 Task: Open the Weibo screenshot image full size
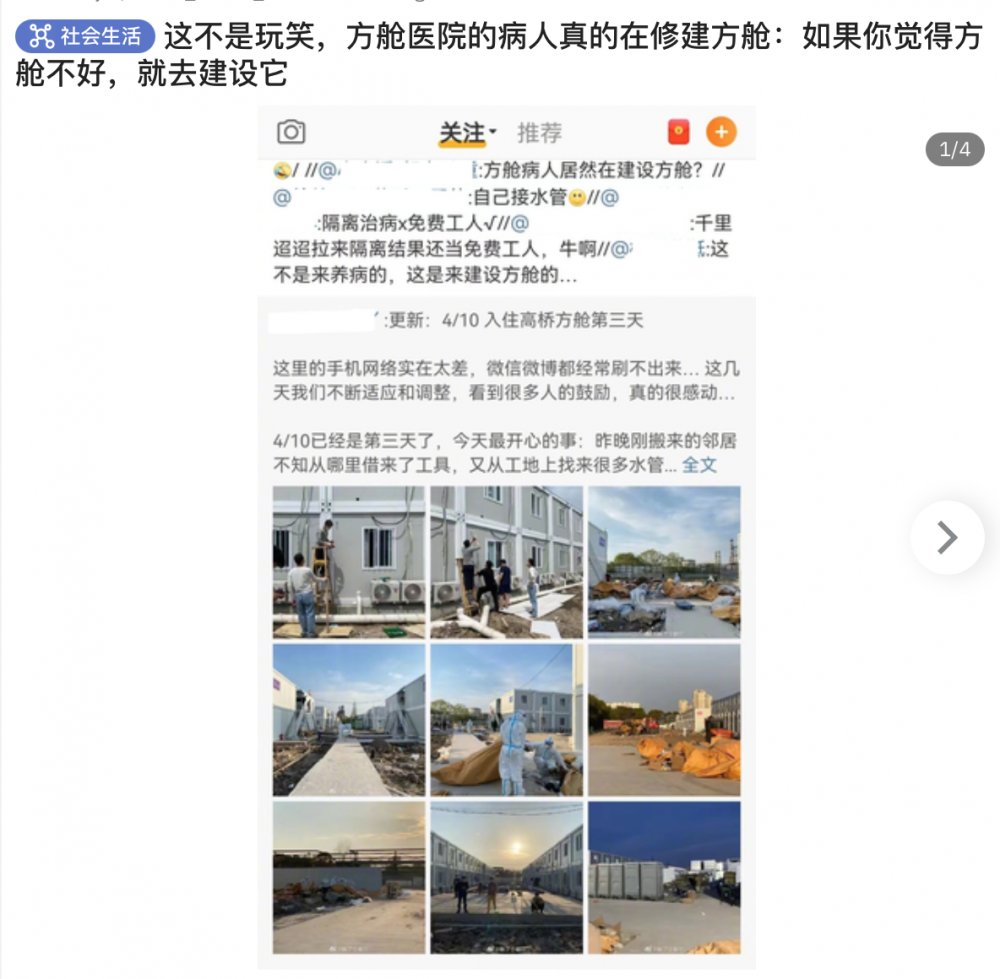click(507, 540)
